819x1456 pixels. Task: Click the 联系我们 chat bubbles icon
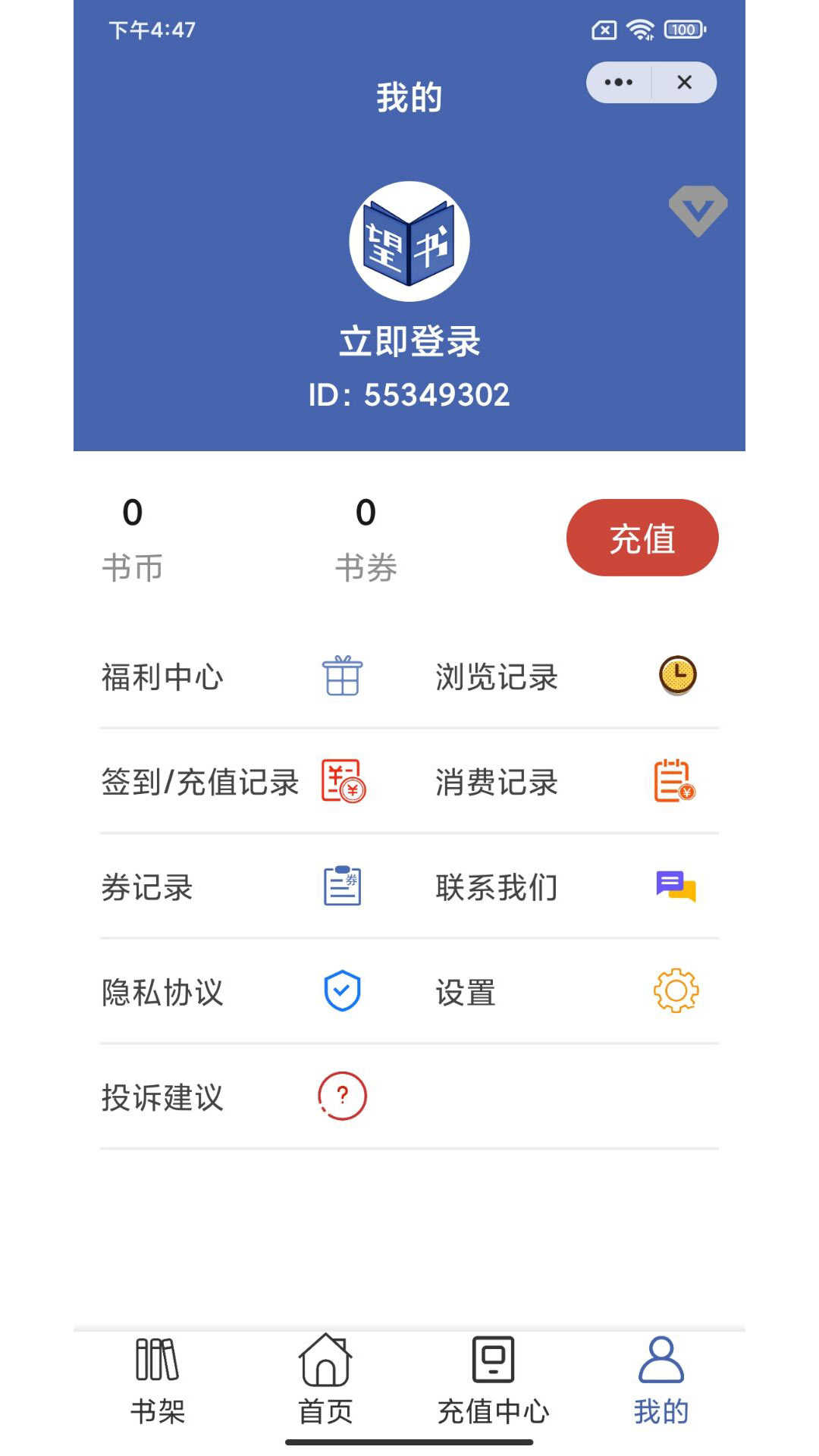pyautogui.click(x=674, y=887)
